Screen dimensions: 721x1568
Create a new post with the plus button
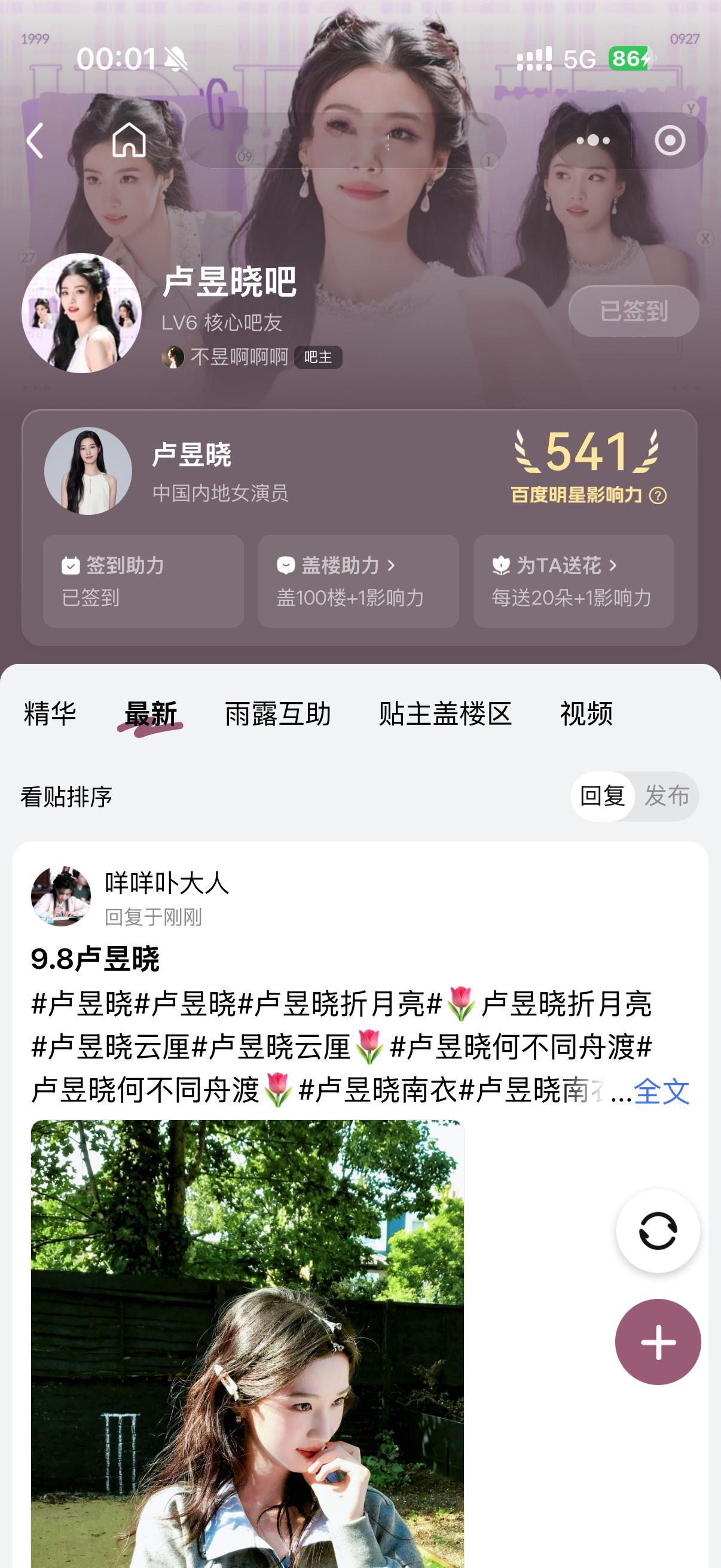click(658, 1341)
